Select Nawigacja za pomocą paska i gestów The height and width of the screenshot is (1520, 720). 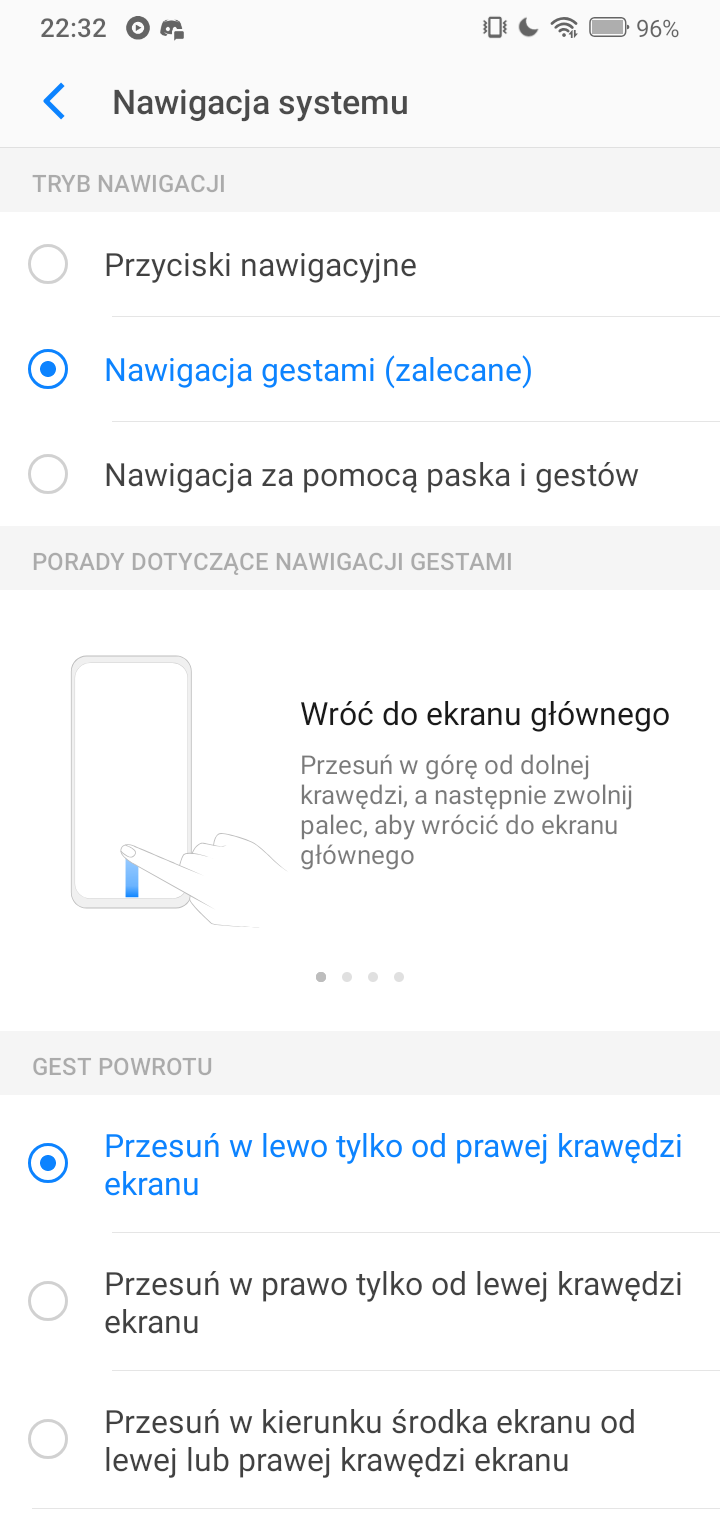360,474
